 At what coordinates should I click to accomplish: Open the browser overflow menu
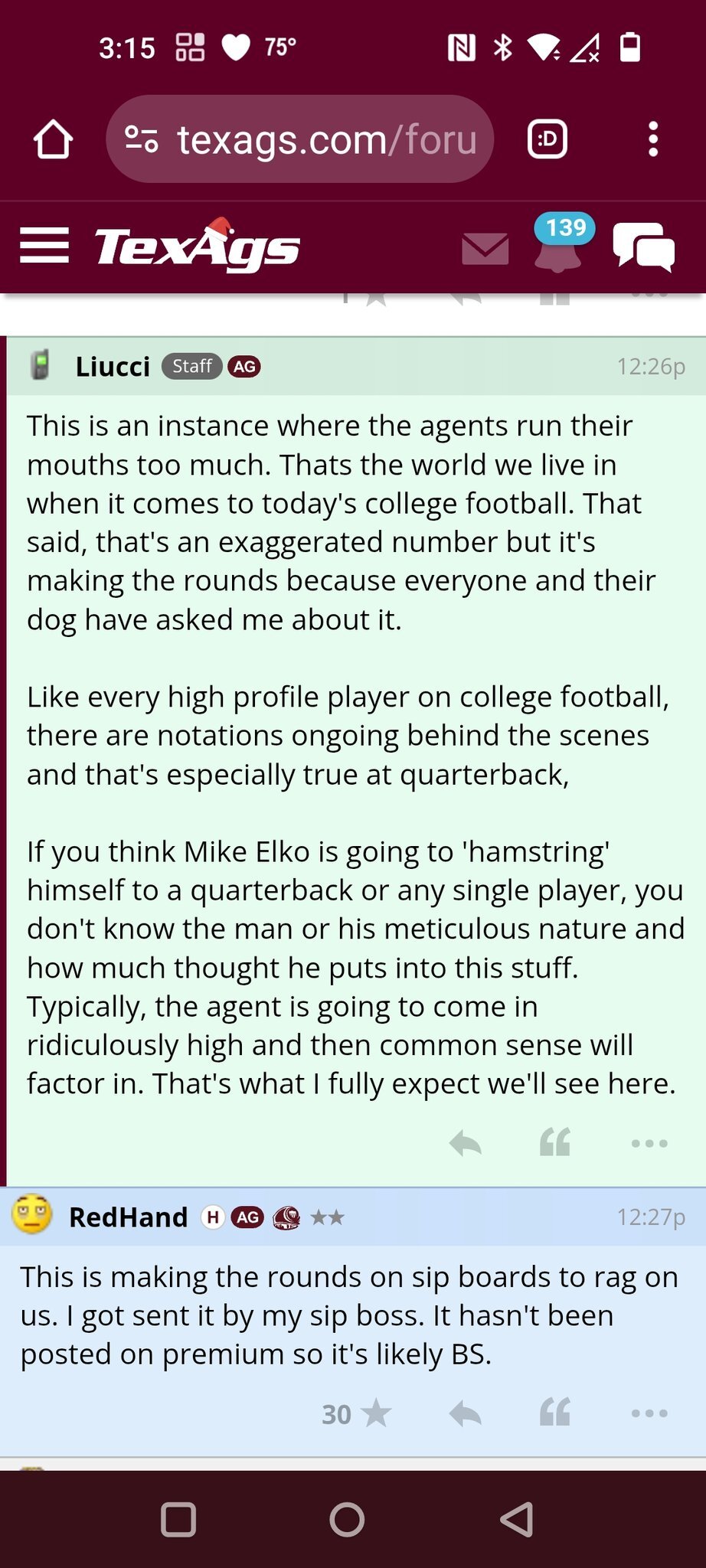point(652,139)
